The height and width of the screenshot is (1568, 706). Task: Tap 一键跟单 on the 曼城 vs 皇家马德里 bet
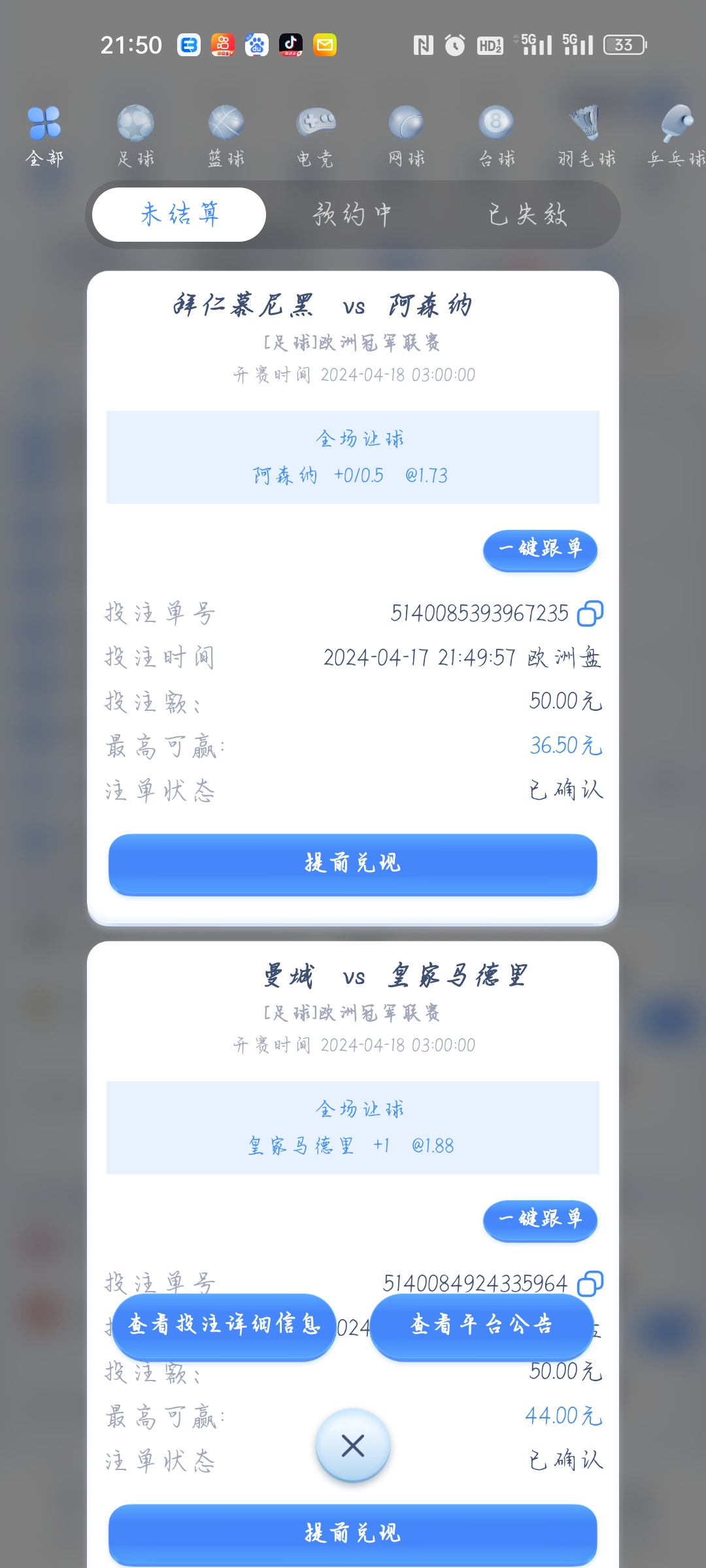click(x=540, y=1220)
